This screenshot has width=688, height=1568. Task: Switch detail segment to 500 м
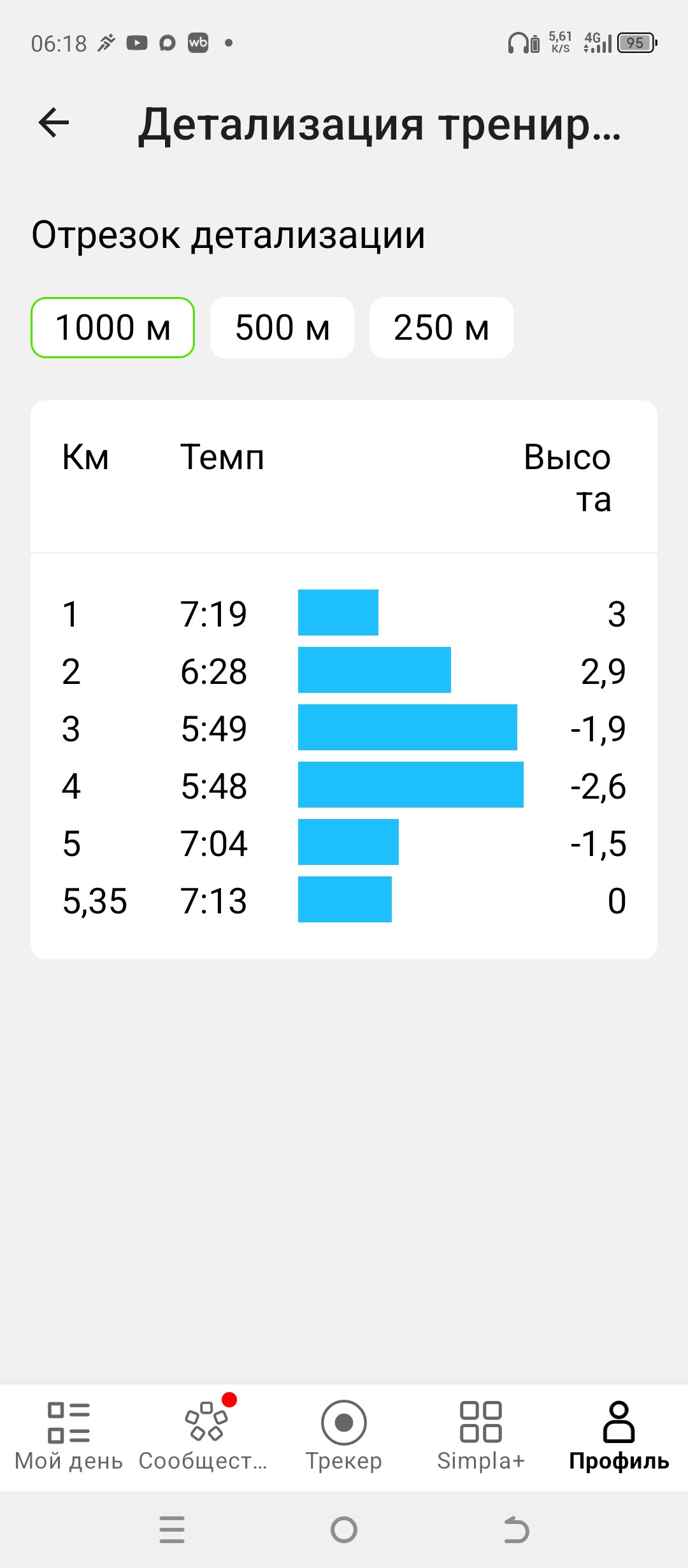[x=282, y=328]
